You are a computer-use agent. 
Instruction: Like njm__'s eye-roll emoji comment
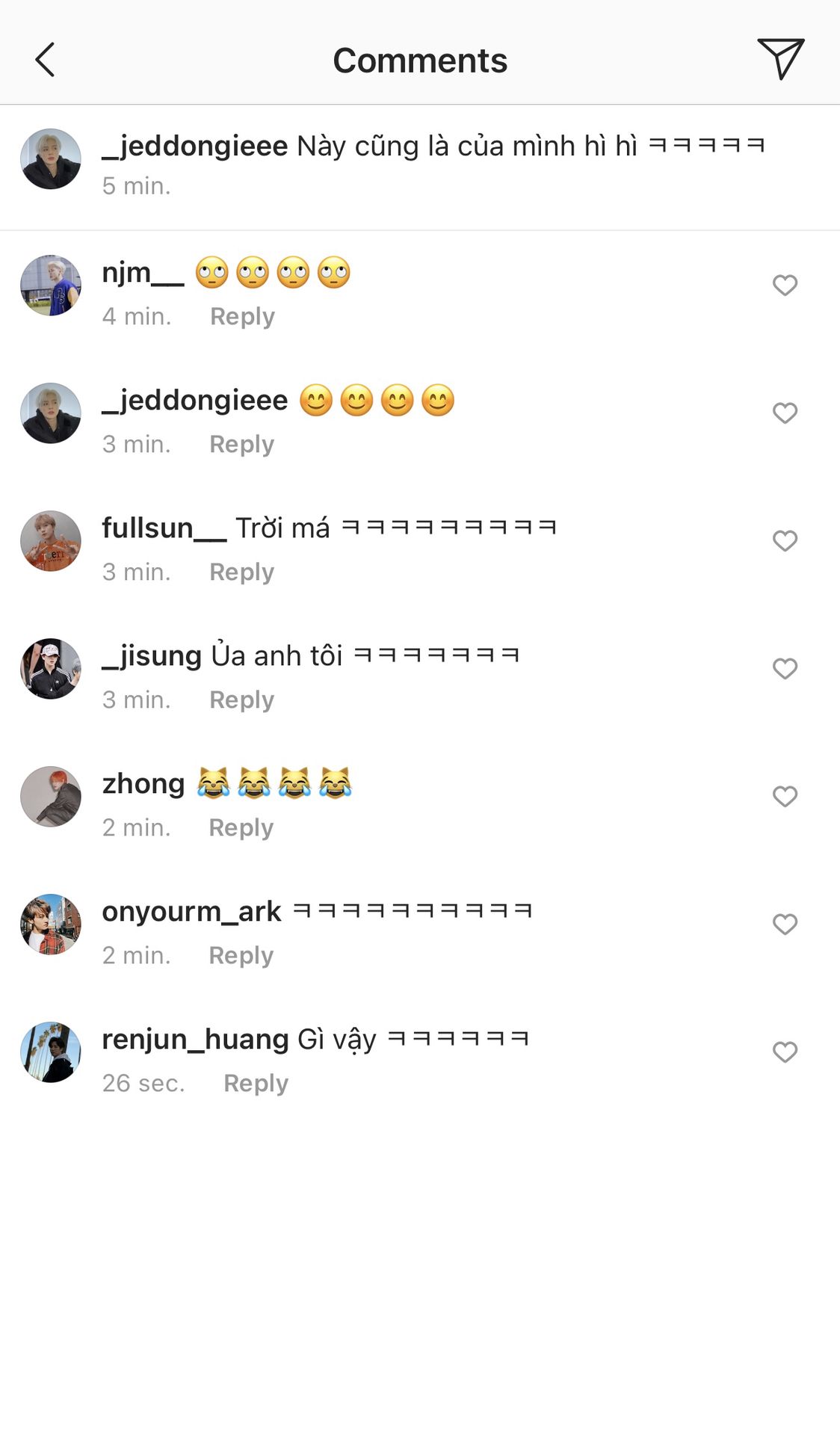coord(785,285)
